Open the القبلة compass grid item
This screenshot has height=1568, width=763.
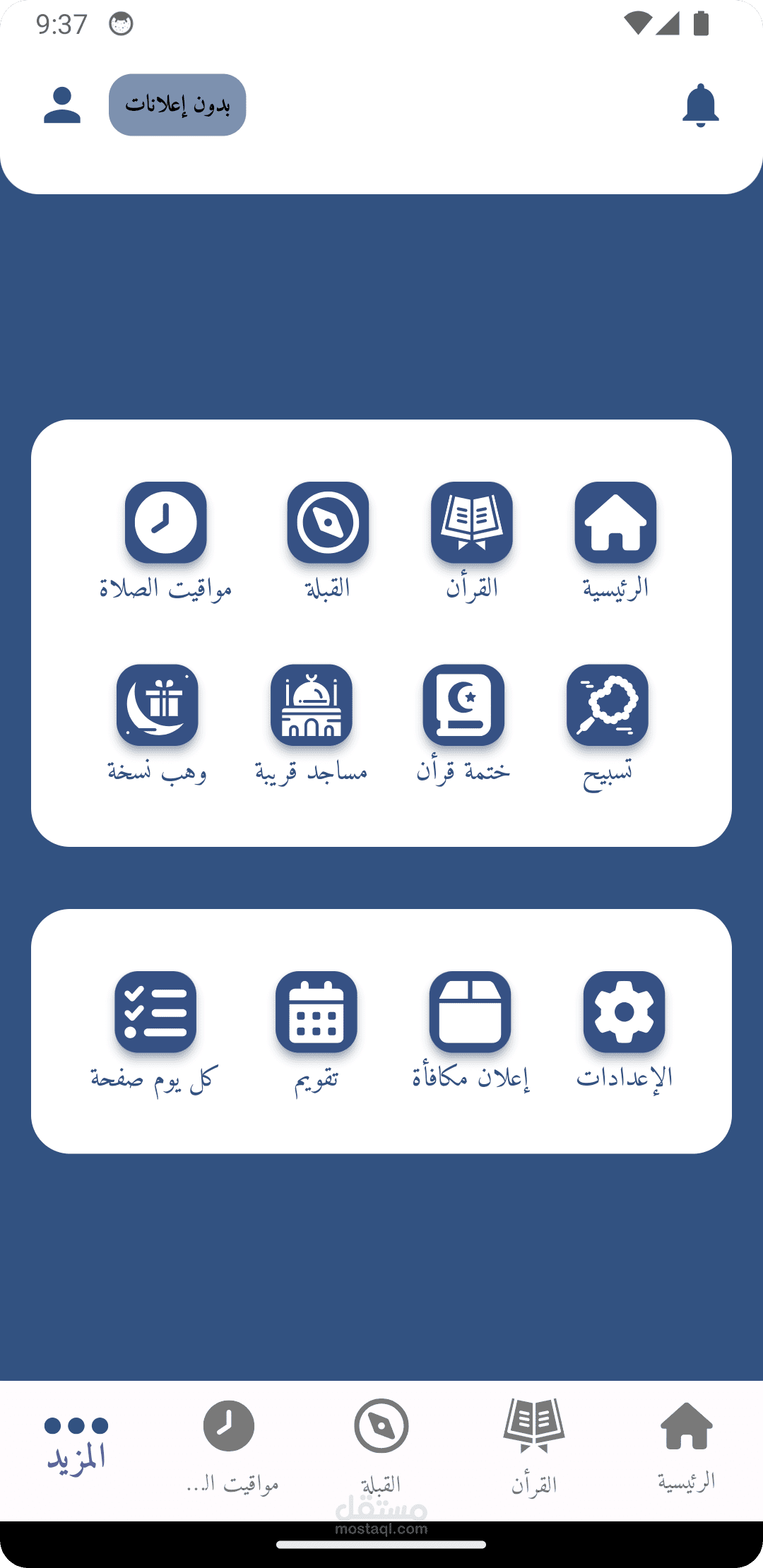coord(328,523)
